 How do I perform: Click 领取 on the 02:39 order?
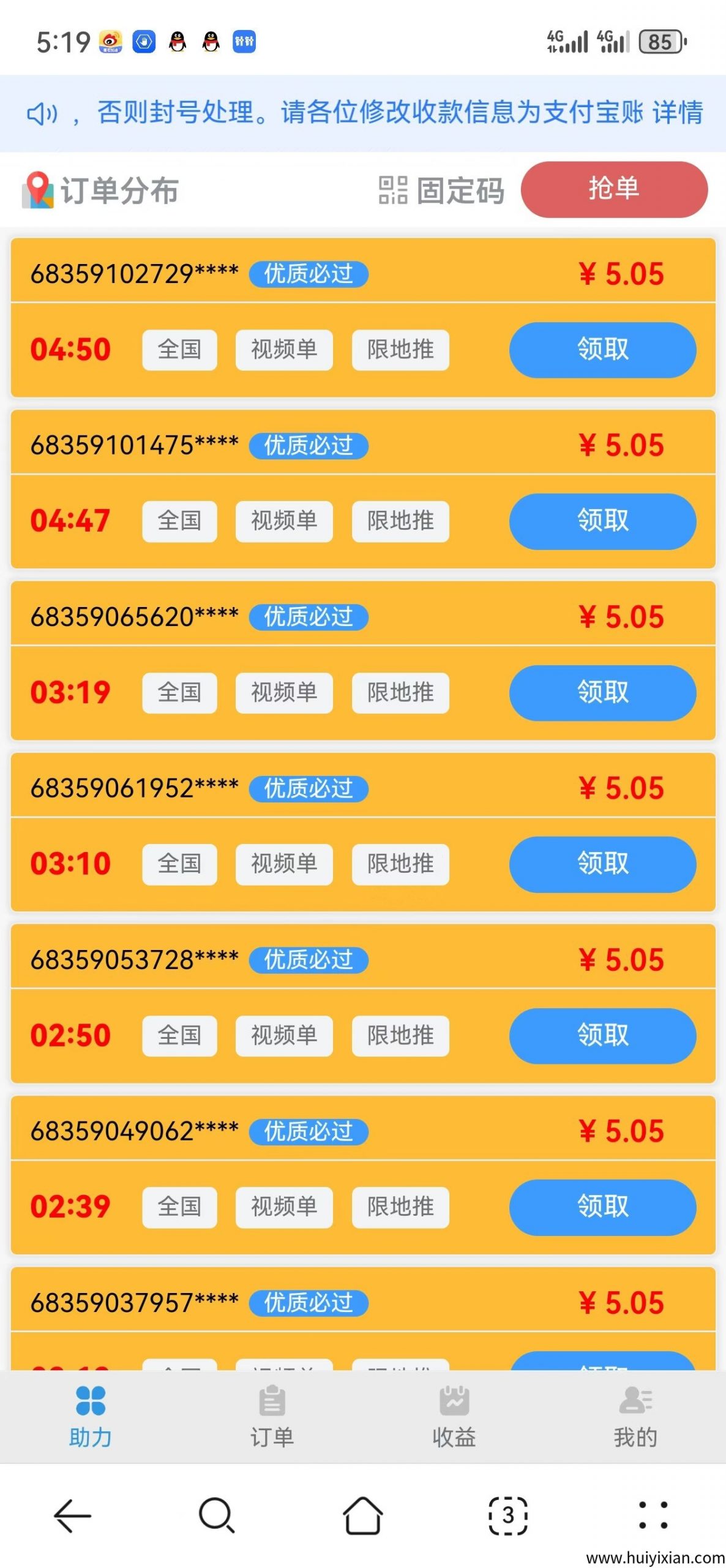pos(602,1207)
